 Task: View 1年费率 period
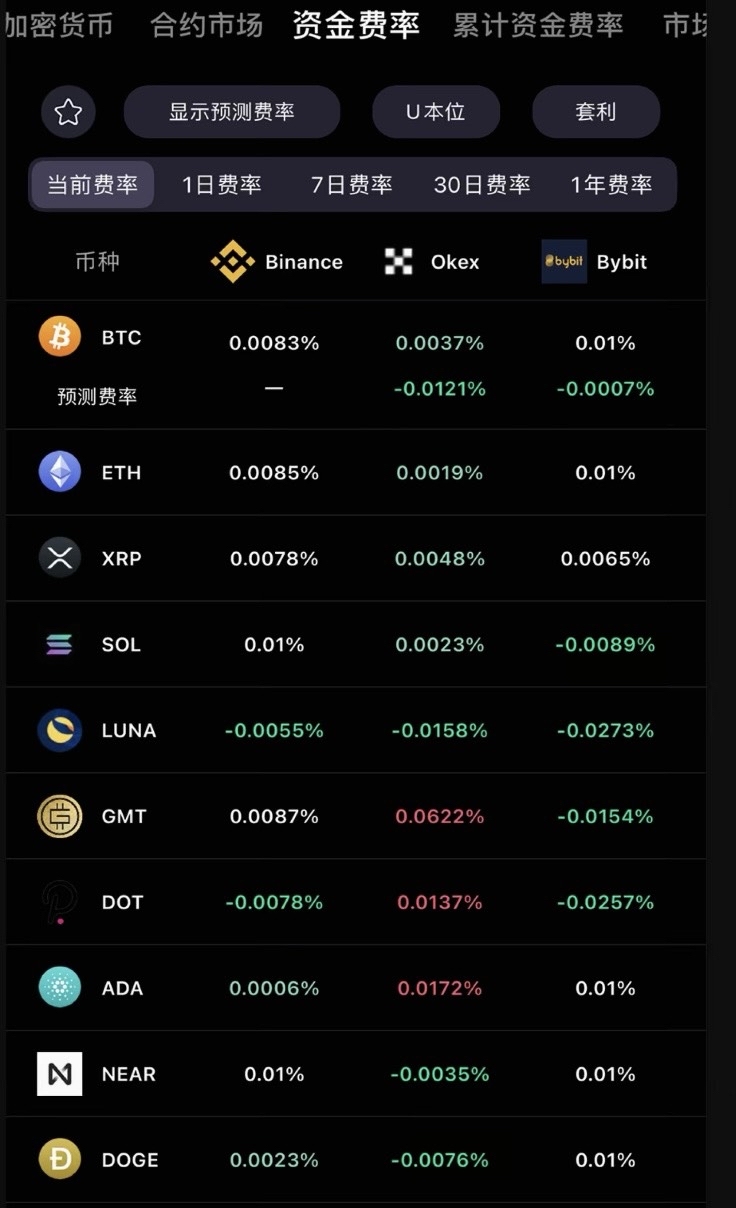(611, 184)
